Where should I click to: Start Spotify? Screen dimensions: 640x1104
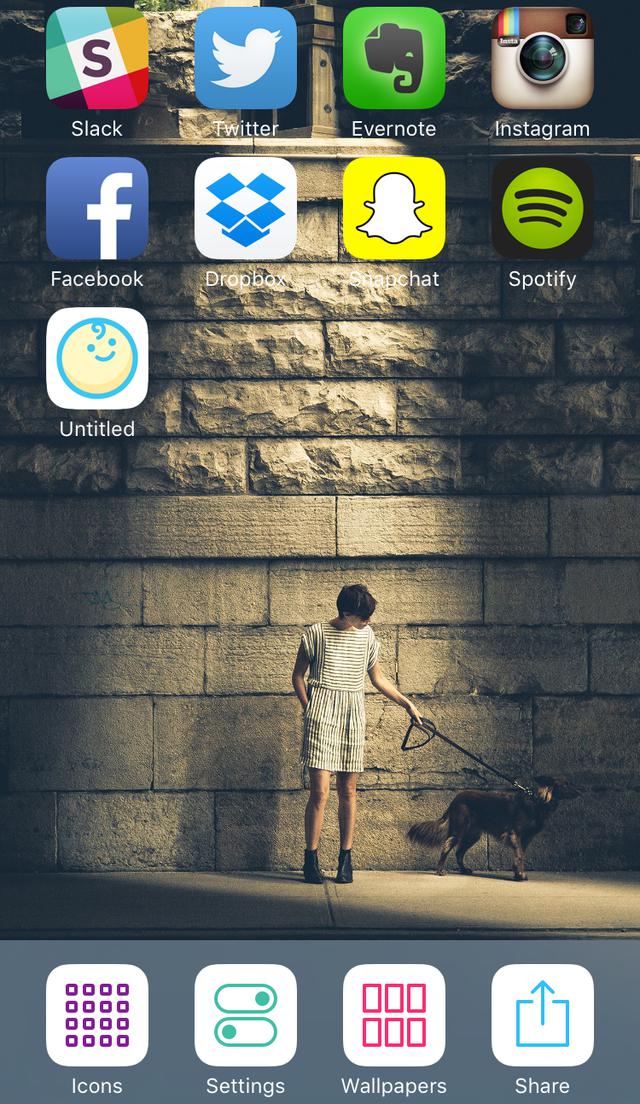click(542, 208)
